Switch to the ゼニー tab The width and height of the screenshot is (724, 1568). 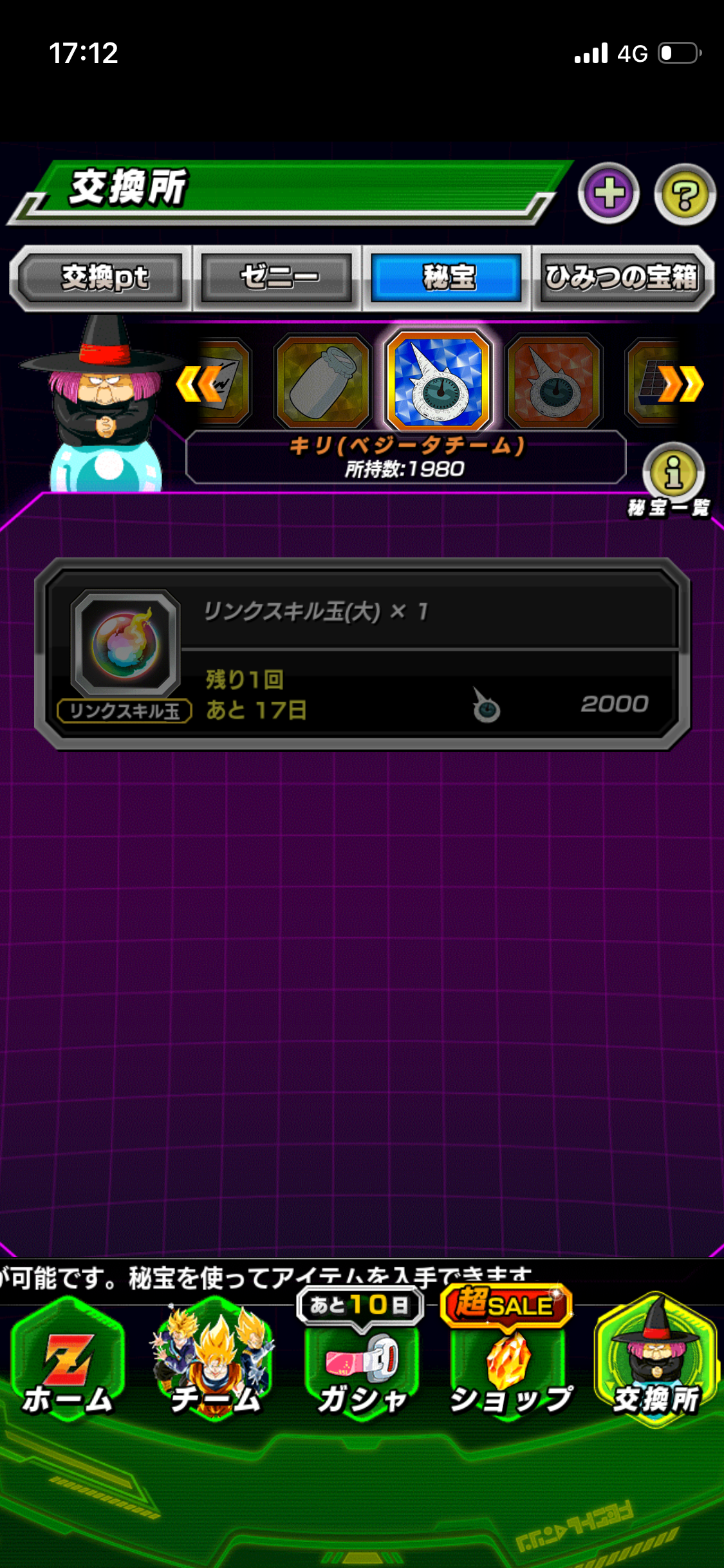tap(278, 278)
